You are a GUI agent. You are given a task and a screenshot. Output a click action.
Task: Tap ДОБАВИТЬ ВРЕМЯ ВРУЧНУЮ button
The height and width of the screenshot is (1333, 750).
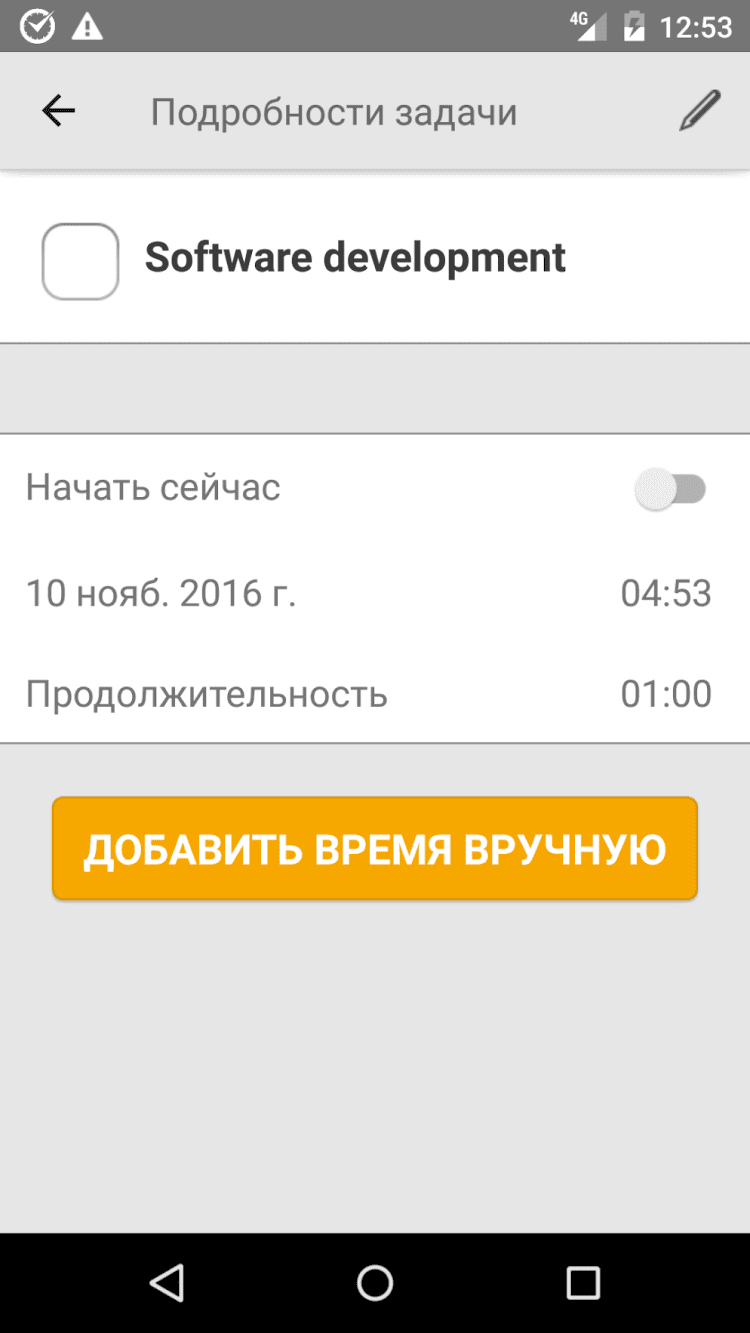pyautogui.click(x=375, y=849)
